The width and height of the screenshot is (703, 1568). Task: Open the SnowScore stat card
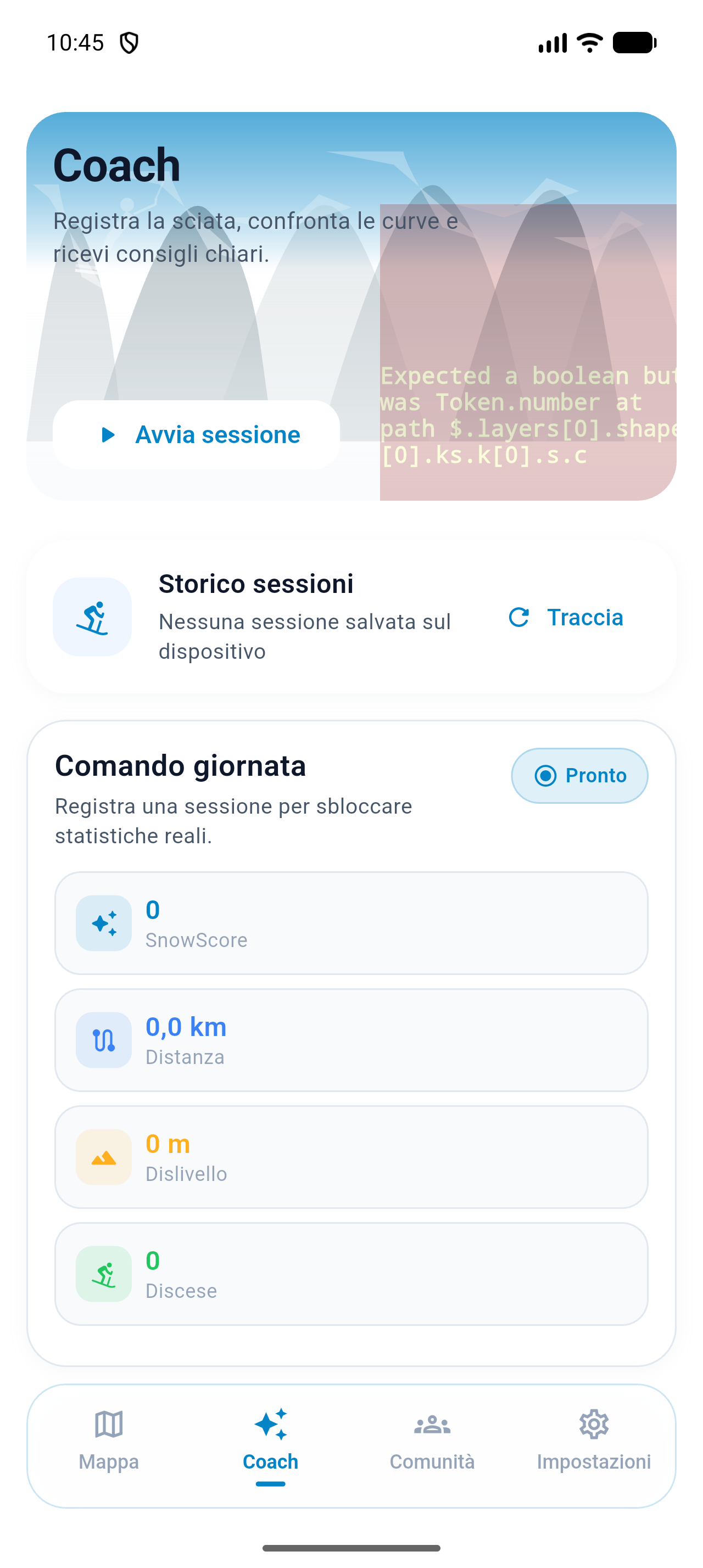click(x=351, y=923)
